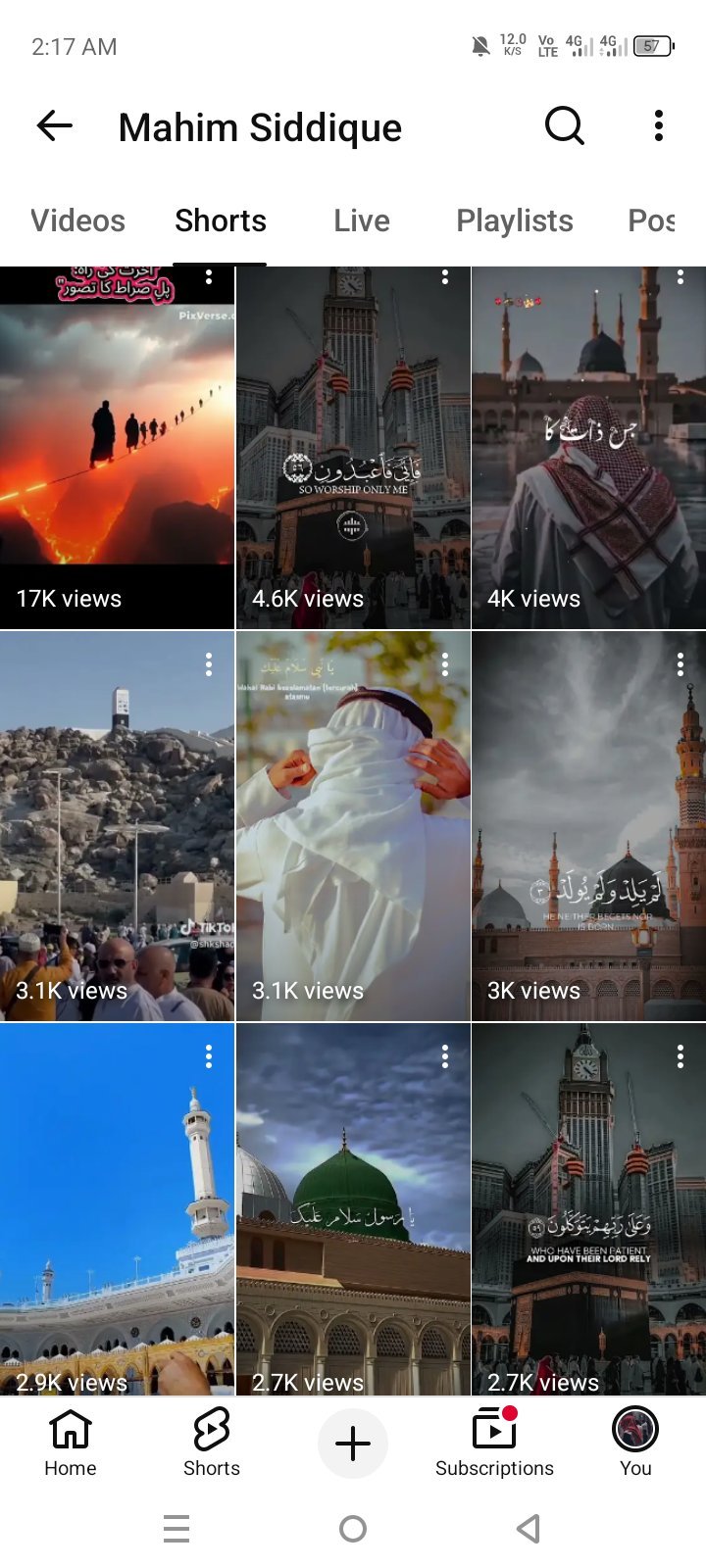Open the short with 2.9K views
This screenshot has height=1568, width=706.
118,1209
